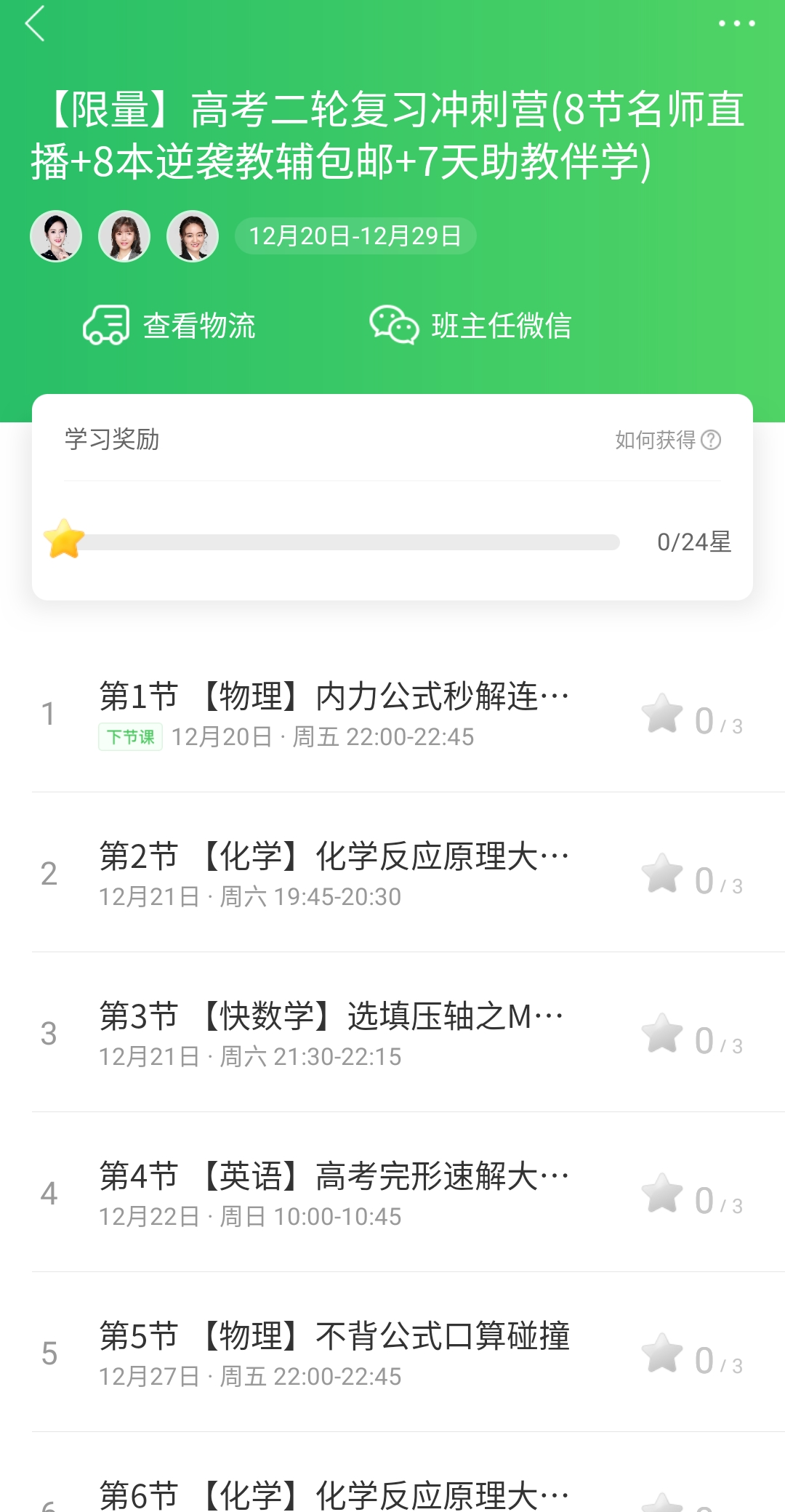Tap 如何获得 help link for rewards
Viewport: 785px width, 1512px height.
(667, 440)
